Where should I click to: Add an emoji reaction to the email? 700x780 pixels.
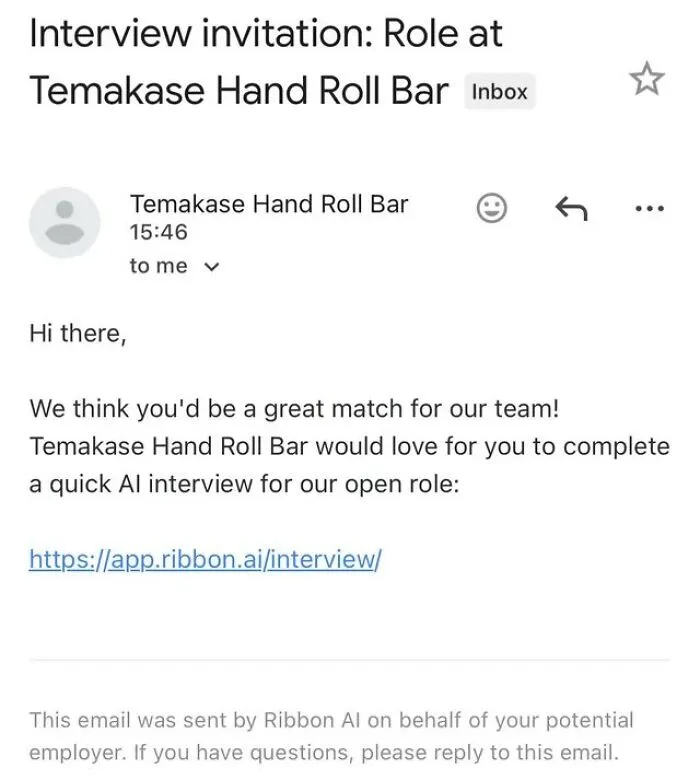[492, 207]
